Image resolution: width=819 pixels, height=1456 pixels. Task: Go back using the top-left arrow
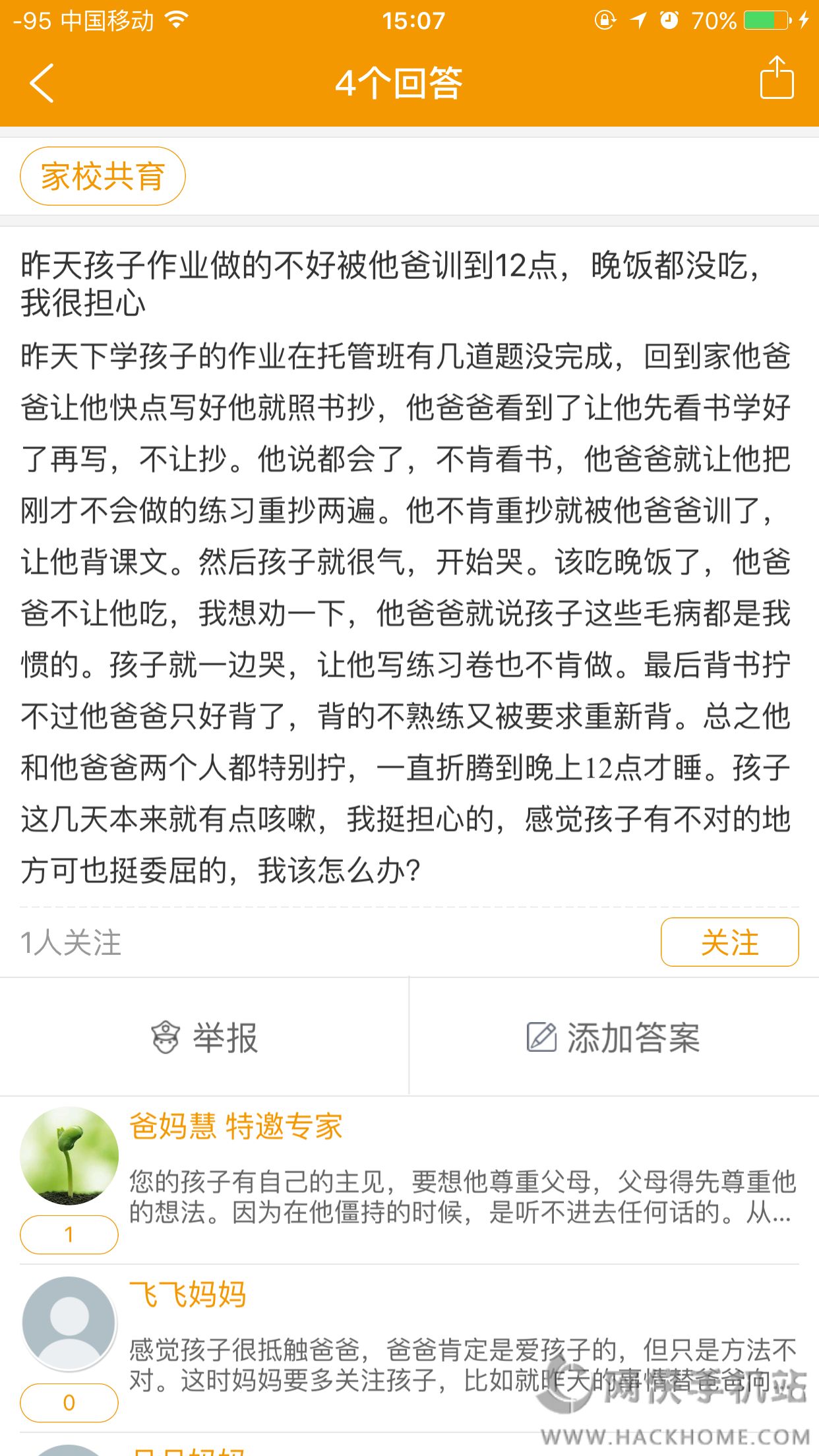[x=42, y=83]
